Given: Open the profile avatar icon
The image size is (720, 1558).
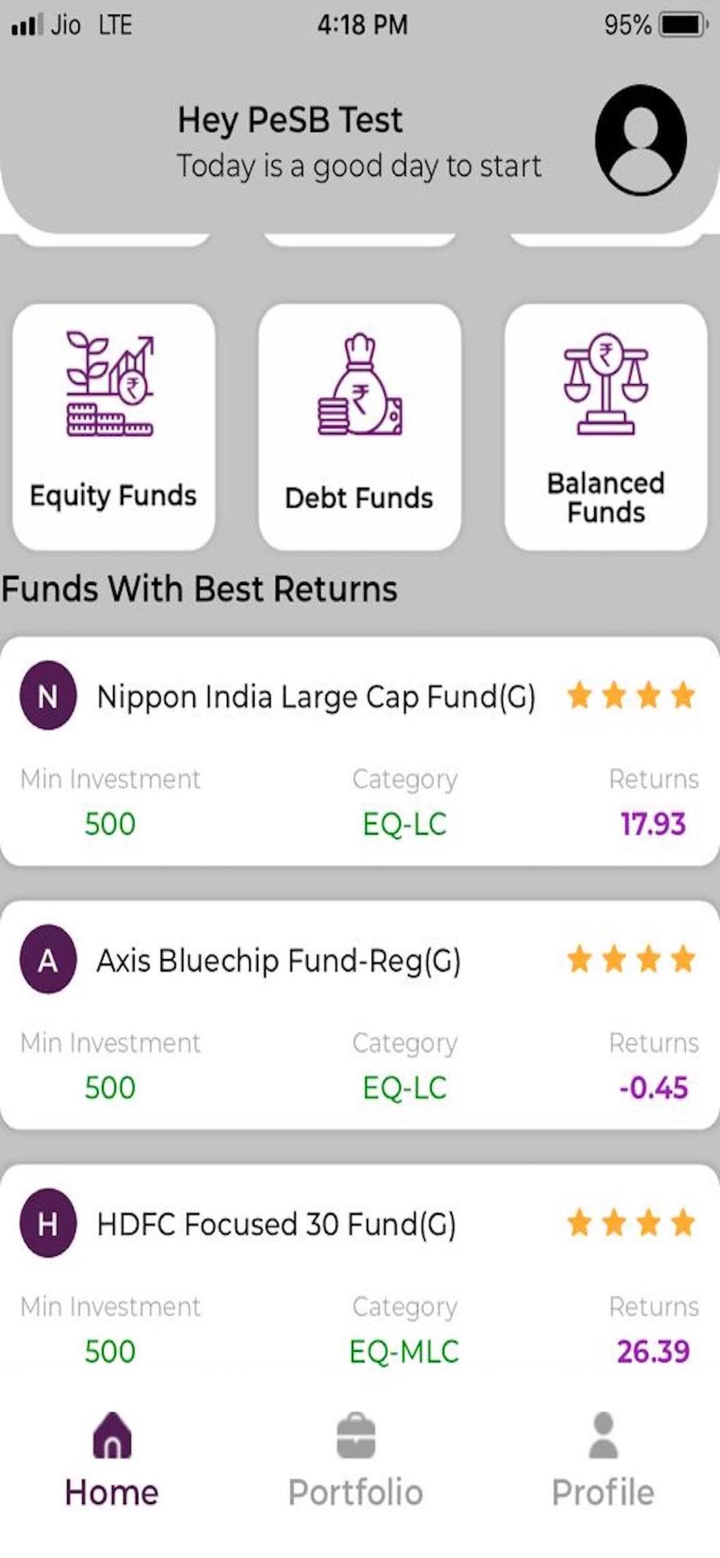Looking at the screenshot, I should [640, 140].
